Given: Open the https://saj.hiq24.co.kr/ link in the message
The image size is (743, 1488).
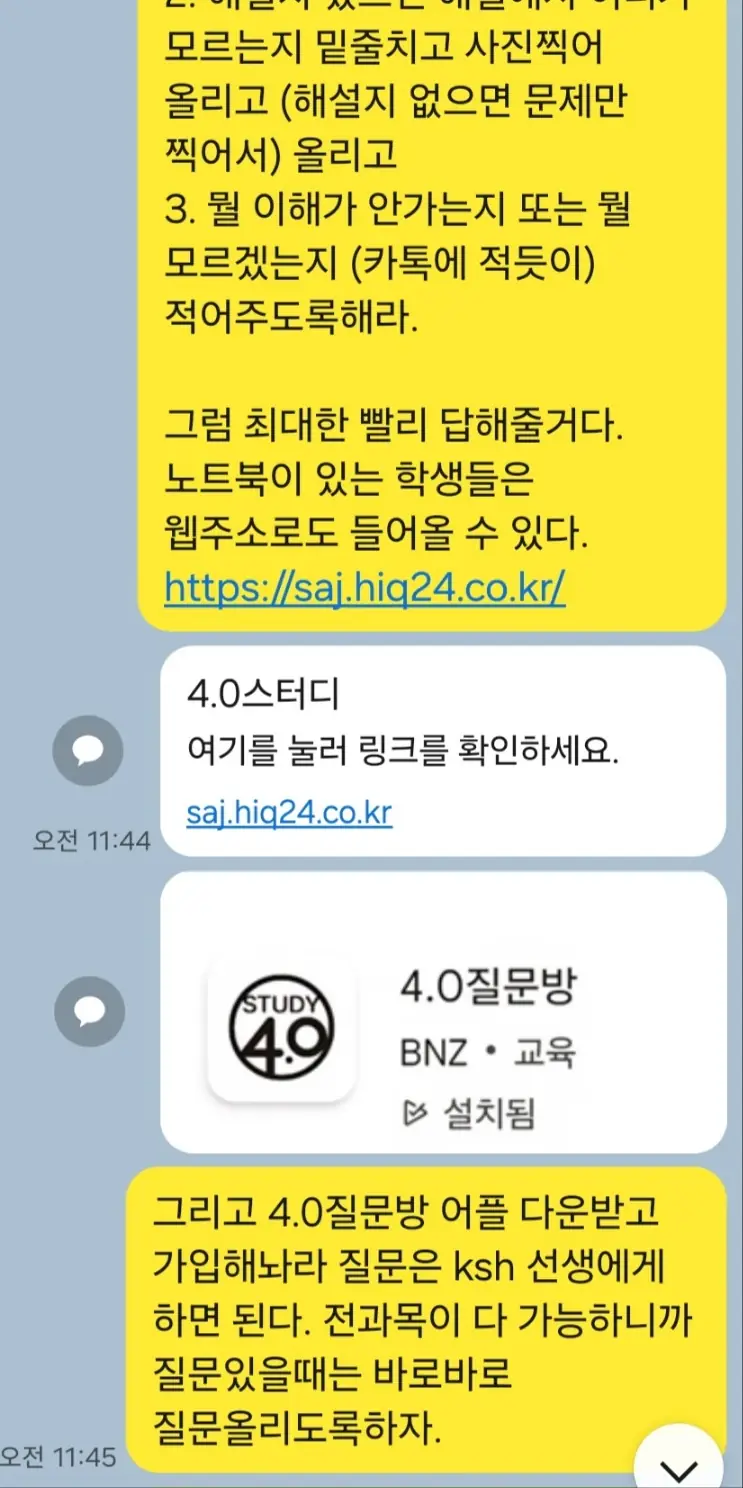Looking at the screenshot, I should coord(364,588).
